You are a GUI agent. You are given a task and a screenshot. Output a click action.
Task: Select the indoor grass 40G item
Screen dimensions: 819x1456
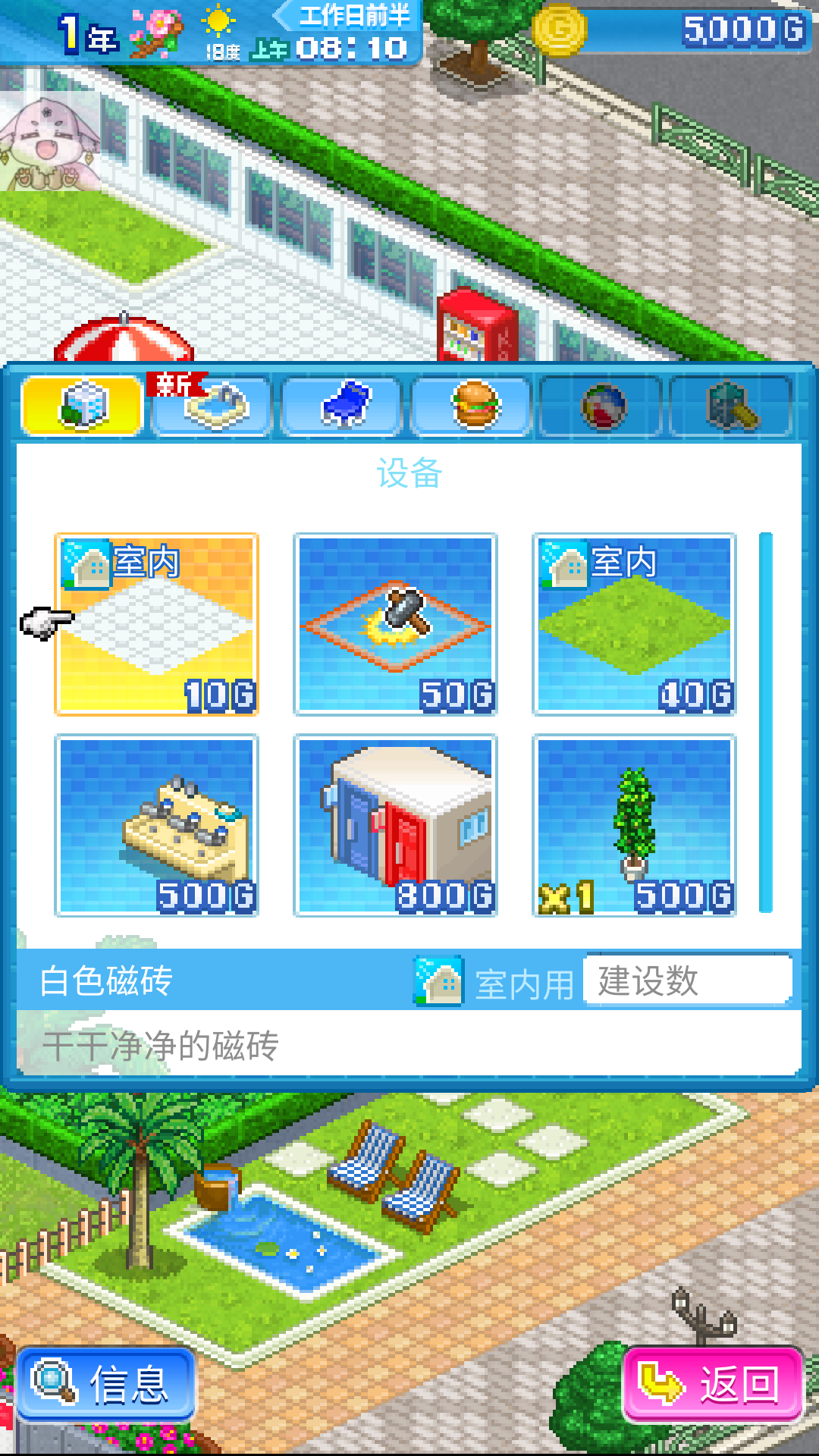coord(634,624)
